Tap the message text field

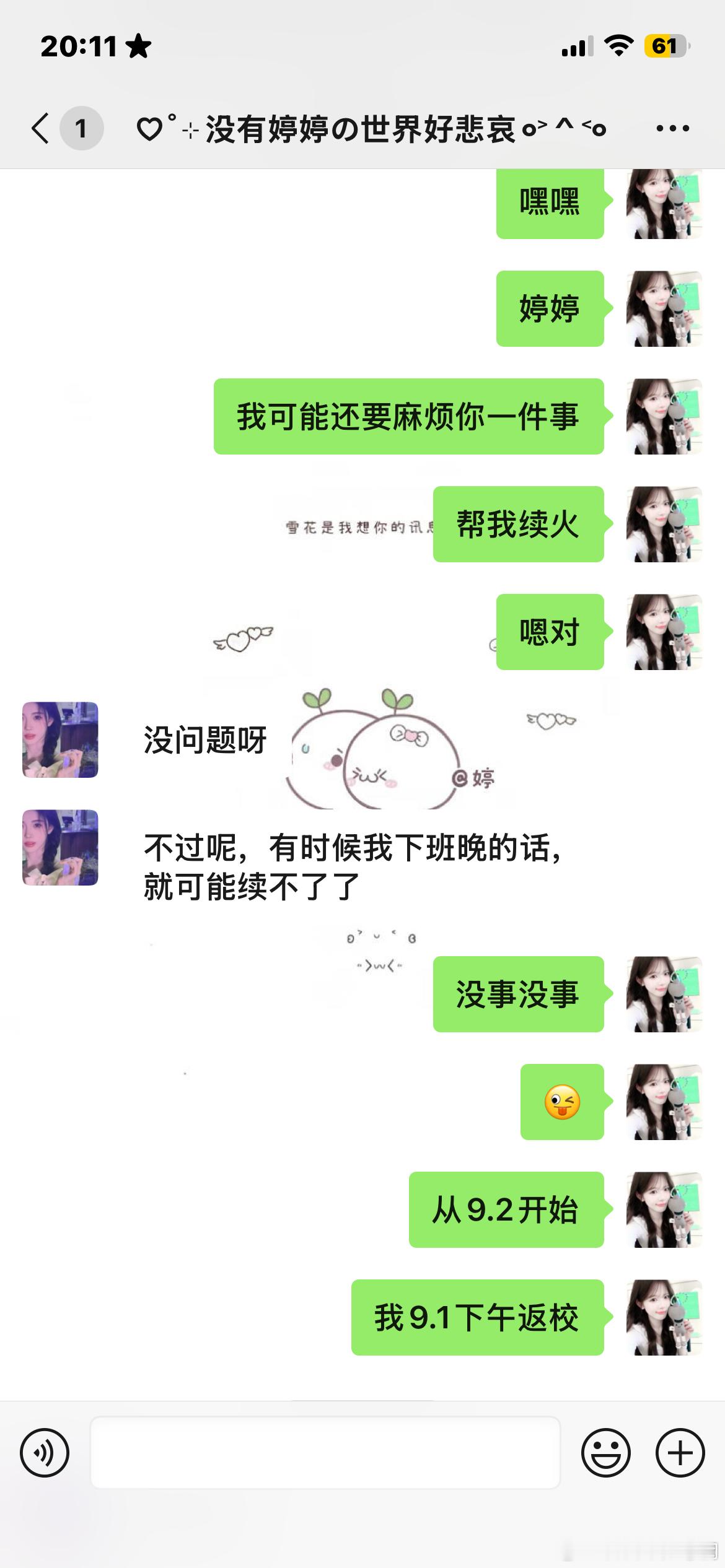[325, 1452]
